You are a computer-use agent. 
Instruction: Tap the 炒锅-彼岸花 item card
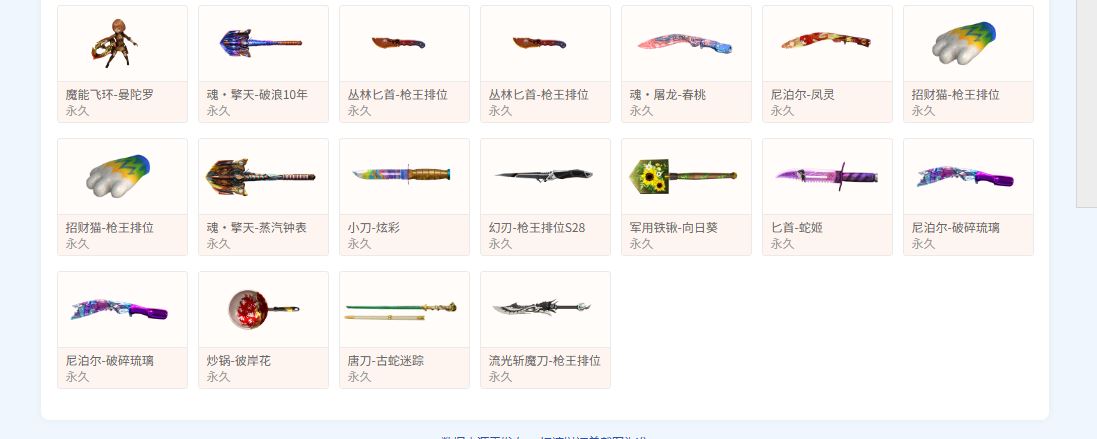pos(263,329)
